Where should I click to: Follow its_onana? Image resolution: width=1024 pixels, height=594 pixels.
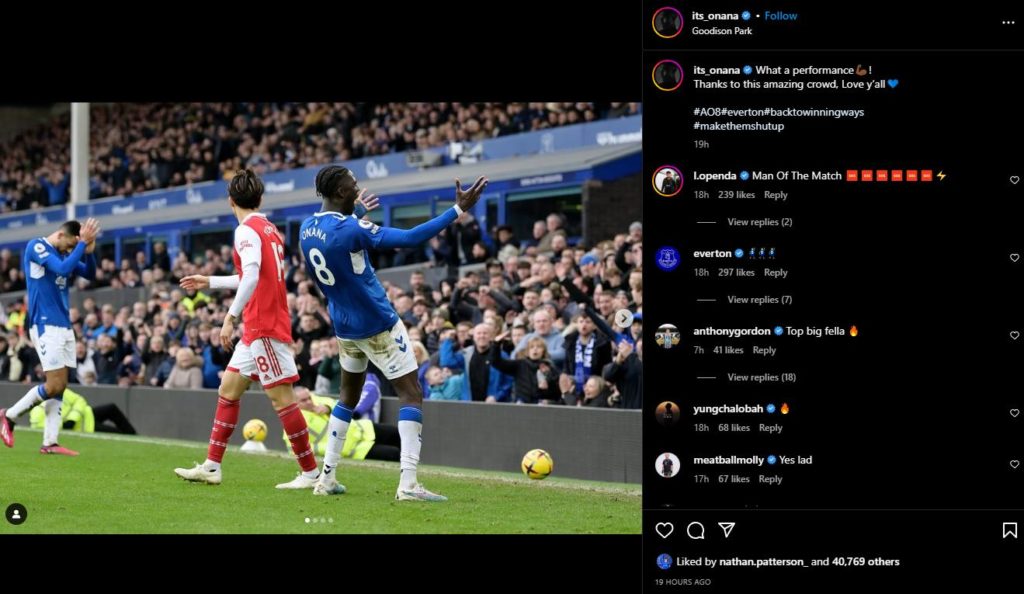(781, 16)
